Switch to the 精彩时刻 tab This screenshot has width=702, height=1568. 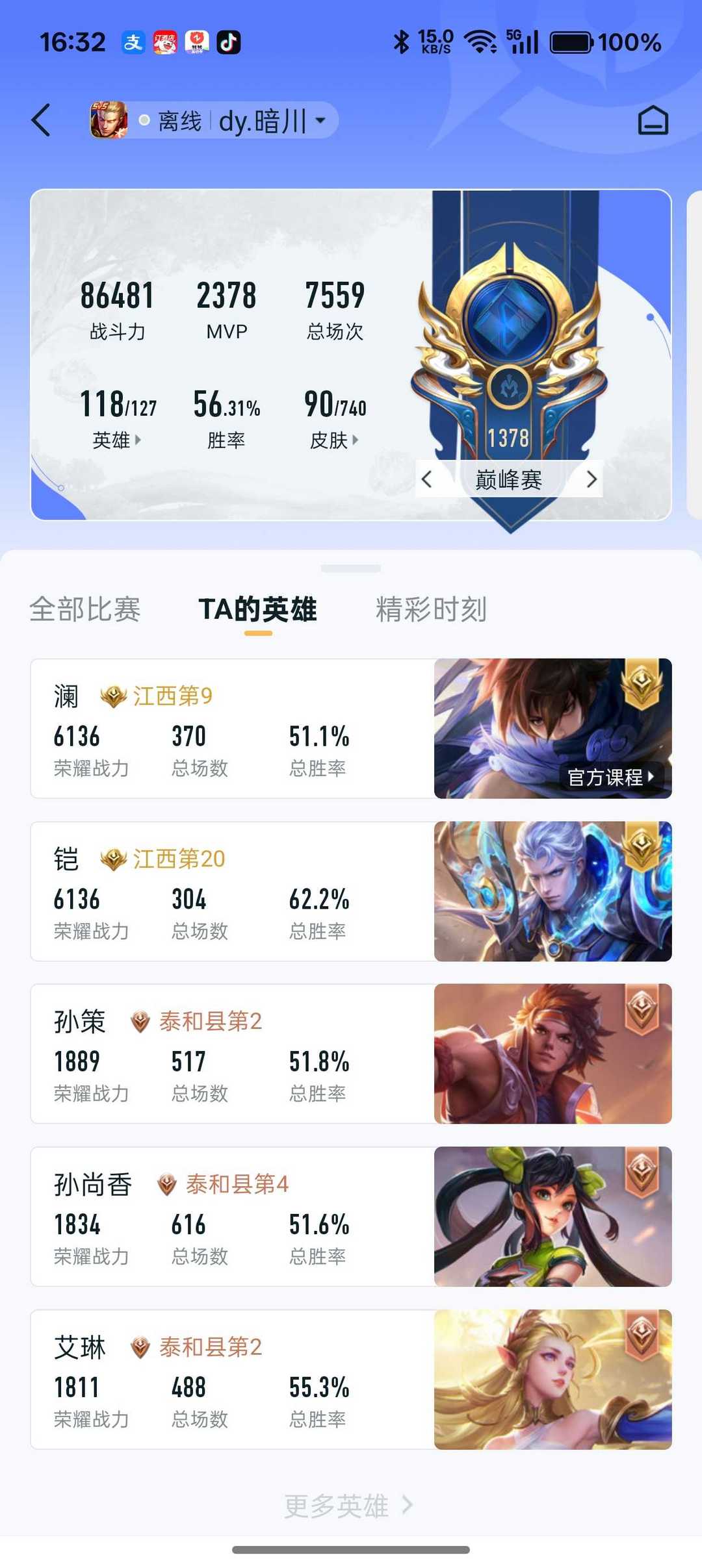(x=431, y=609)
